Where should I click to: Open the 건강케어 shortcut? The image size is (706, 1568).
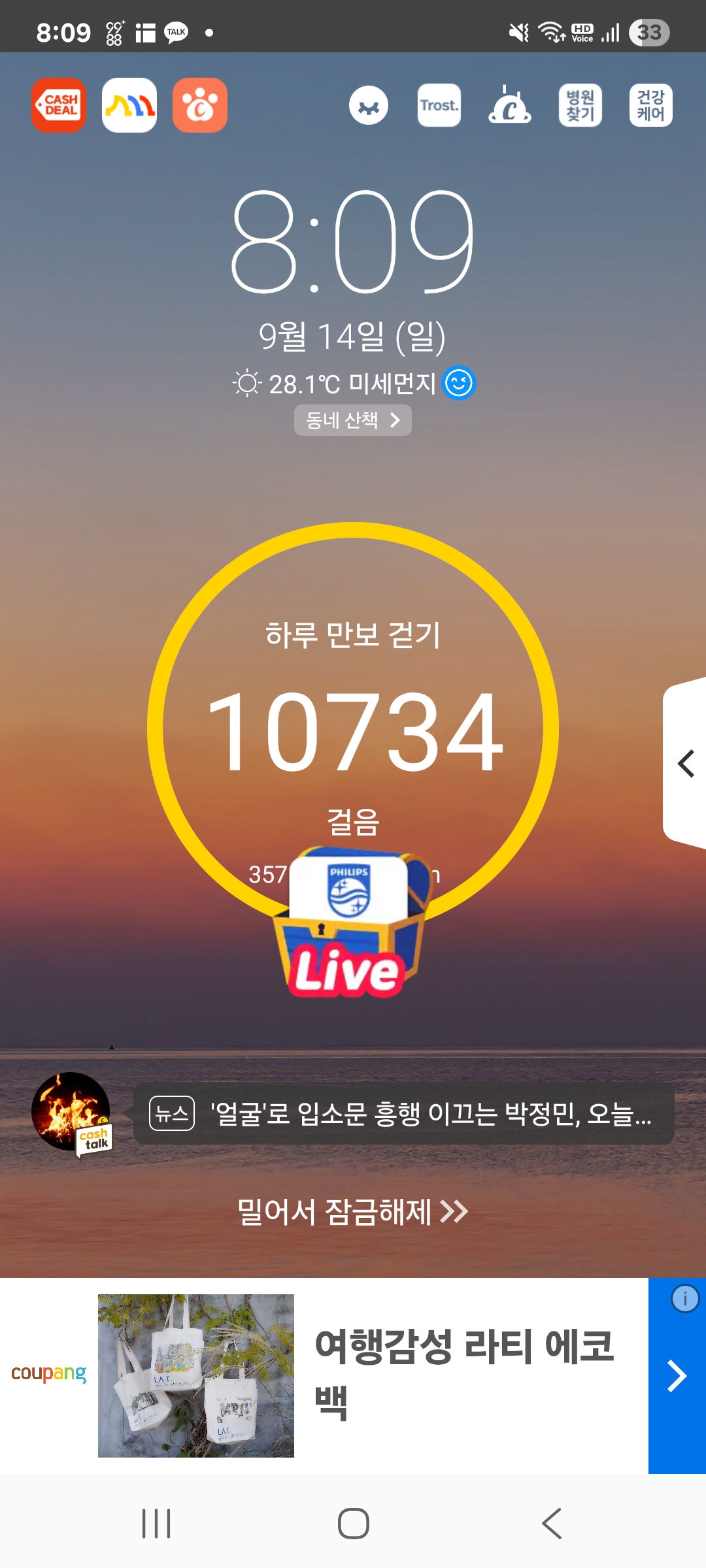click(x=651, y=105)
